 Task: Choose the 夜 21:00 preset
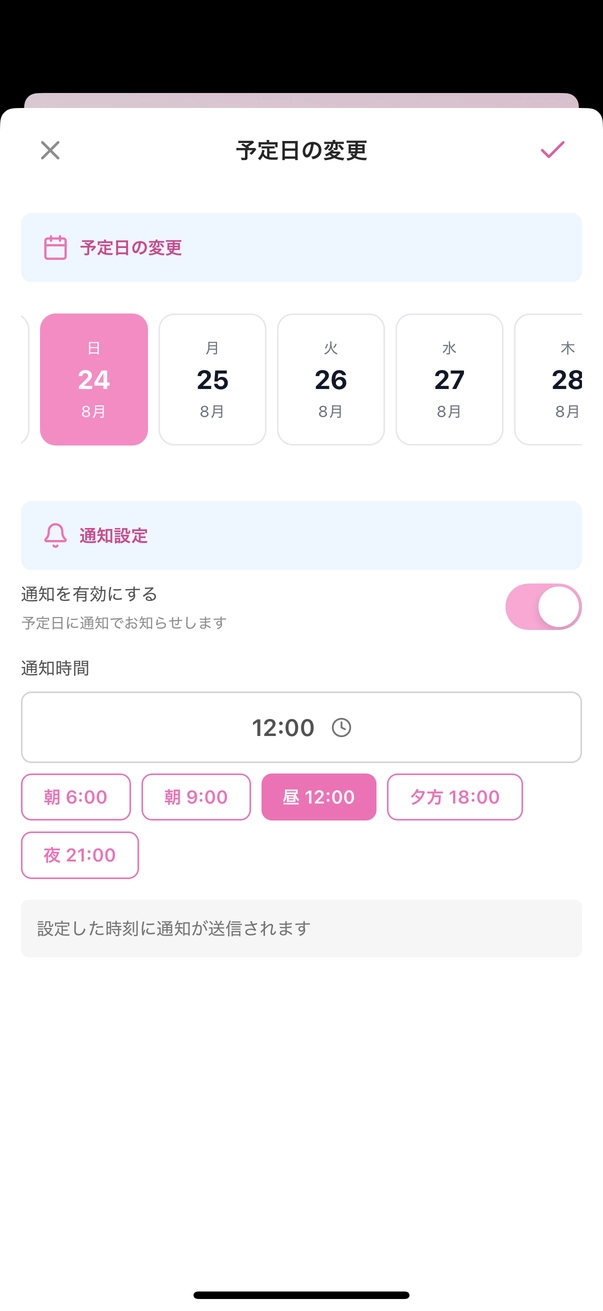(80, 855)
